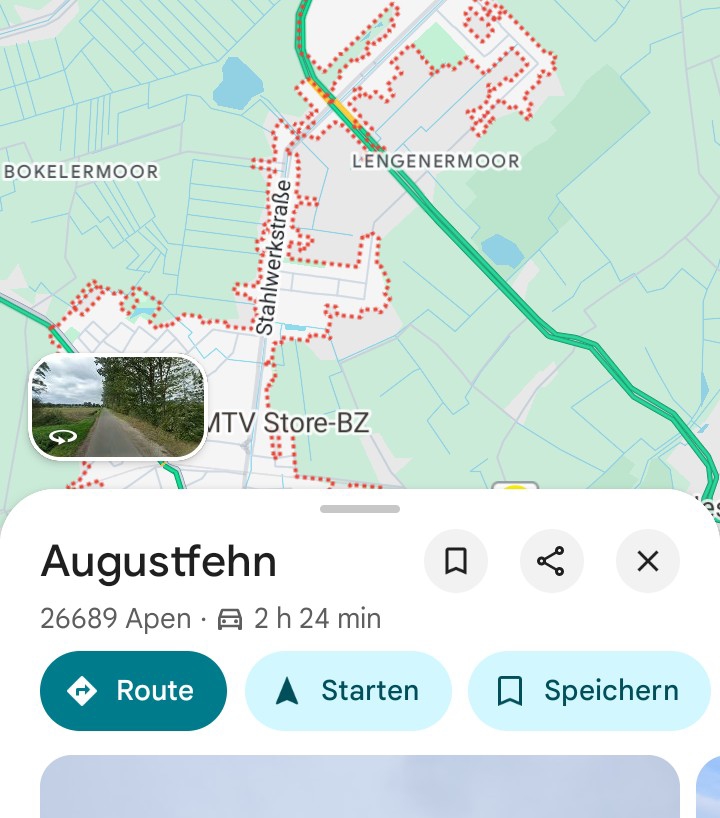
Task: Open the Street View preview thumbnail
Action: tap(118, 407)
